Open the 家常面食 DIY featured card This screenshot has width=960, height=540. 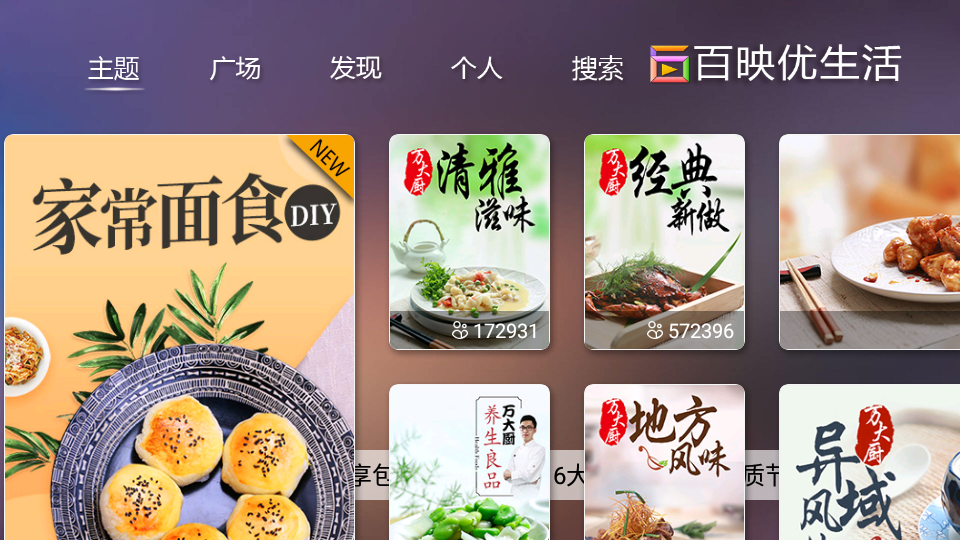180,337
